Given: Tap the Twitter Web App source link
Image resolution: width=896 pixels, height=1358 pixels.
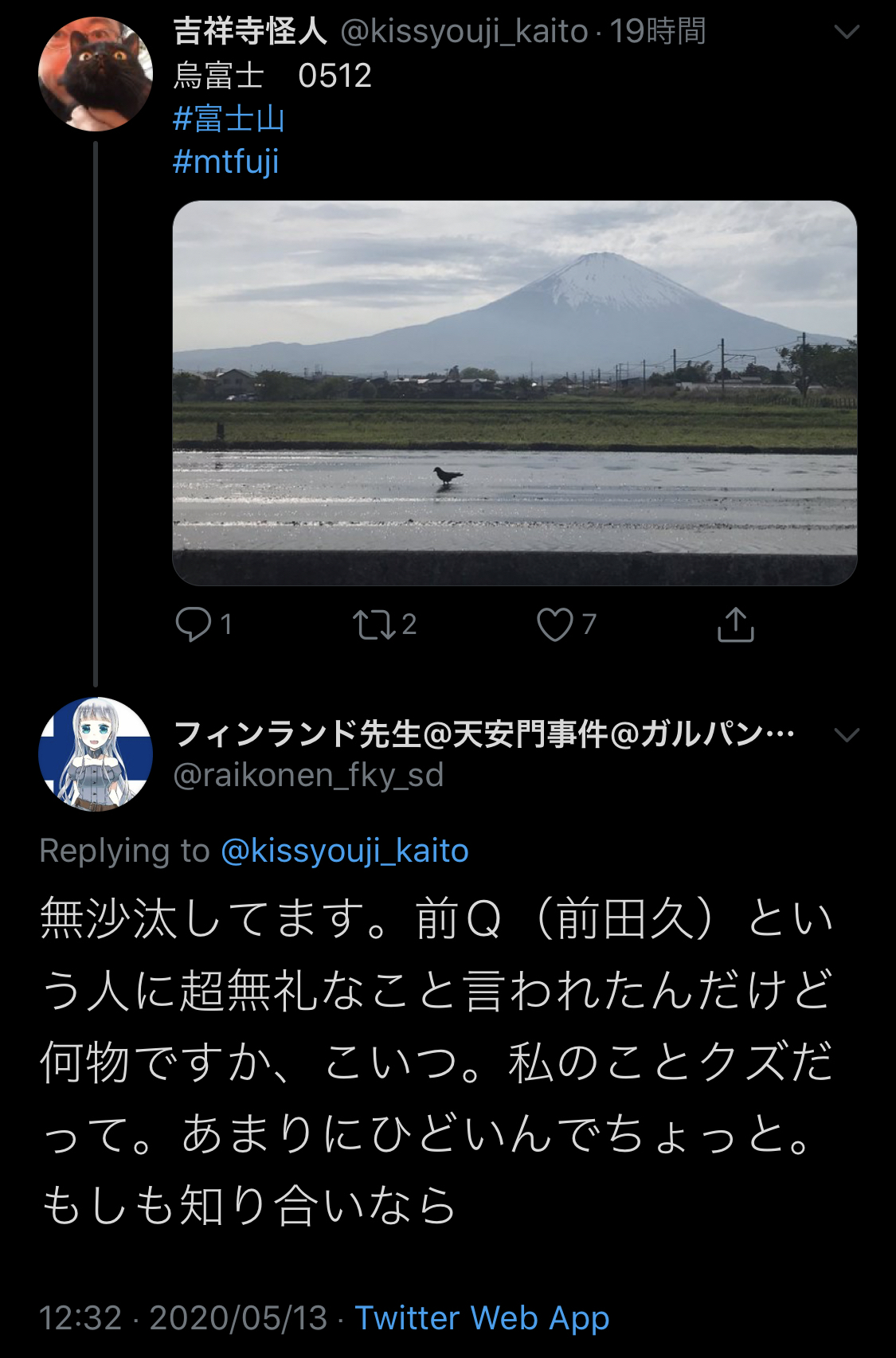Looking at the screenshot, I should tap(482, 1318).
